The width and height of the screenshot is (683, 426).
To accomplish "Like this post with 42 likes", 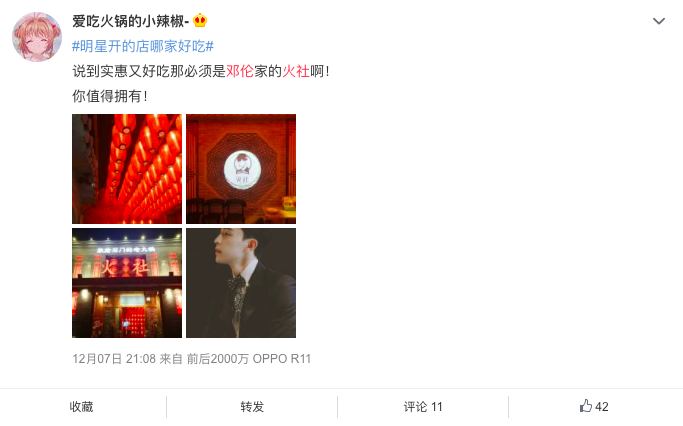I will tap(594, 407).
